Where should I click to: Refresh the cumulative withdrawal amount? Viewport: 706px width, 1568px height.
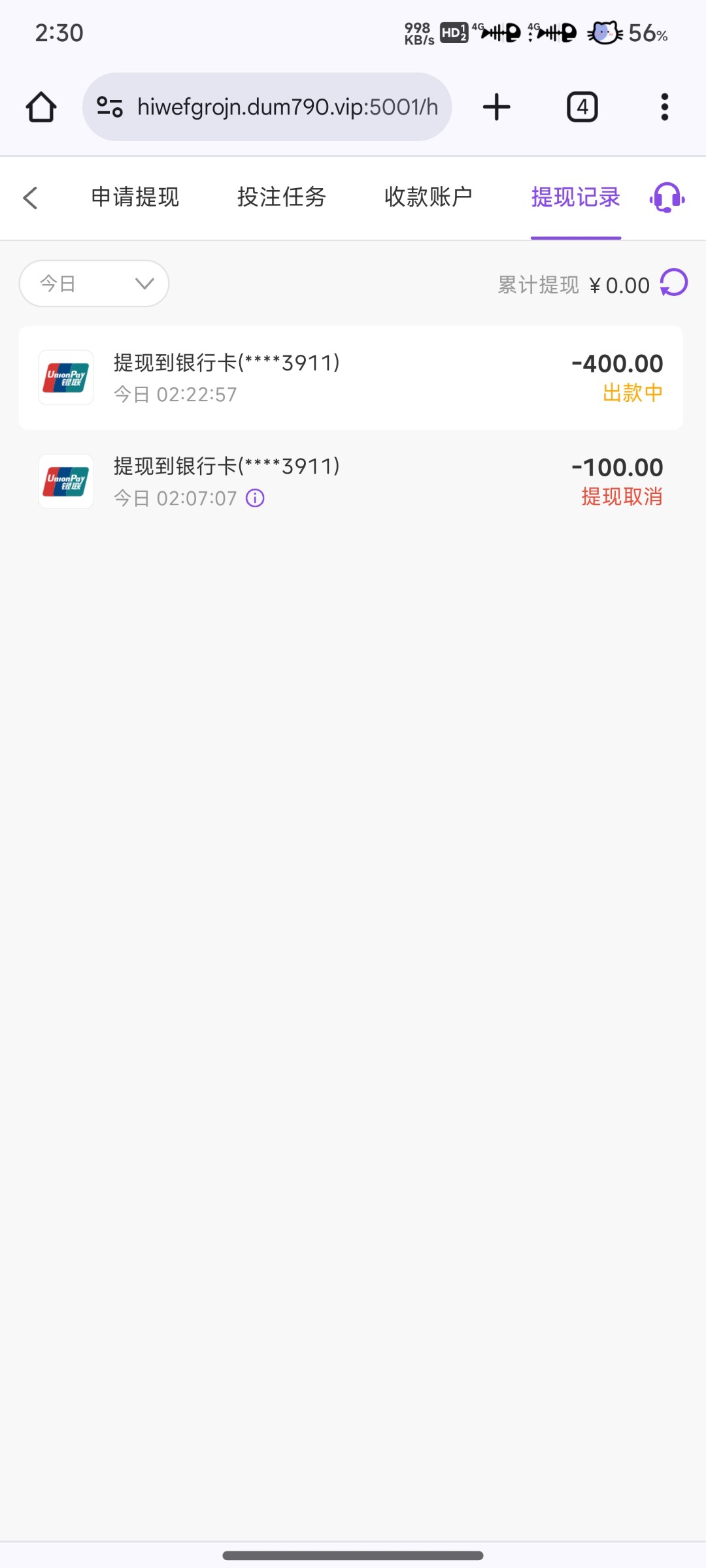[x=674, y=284]
